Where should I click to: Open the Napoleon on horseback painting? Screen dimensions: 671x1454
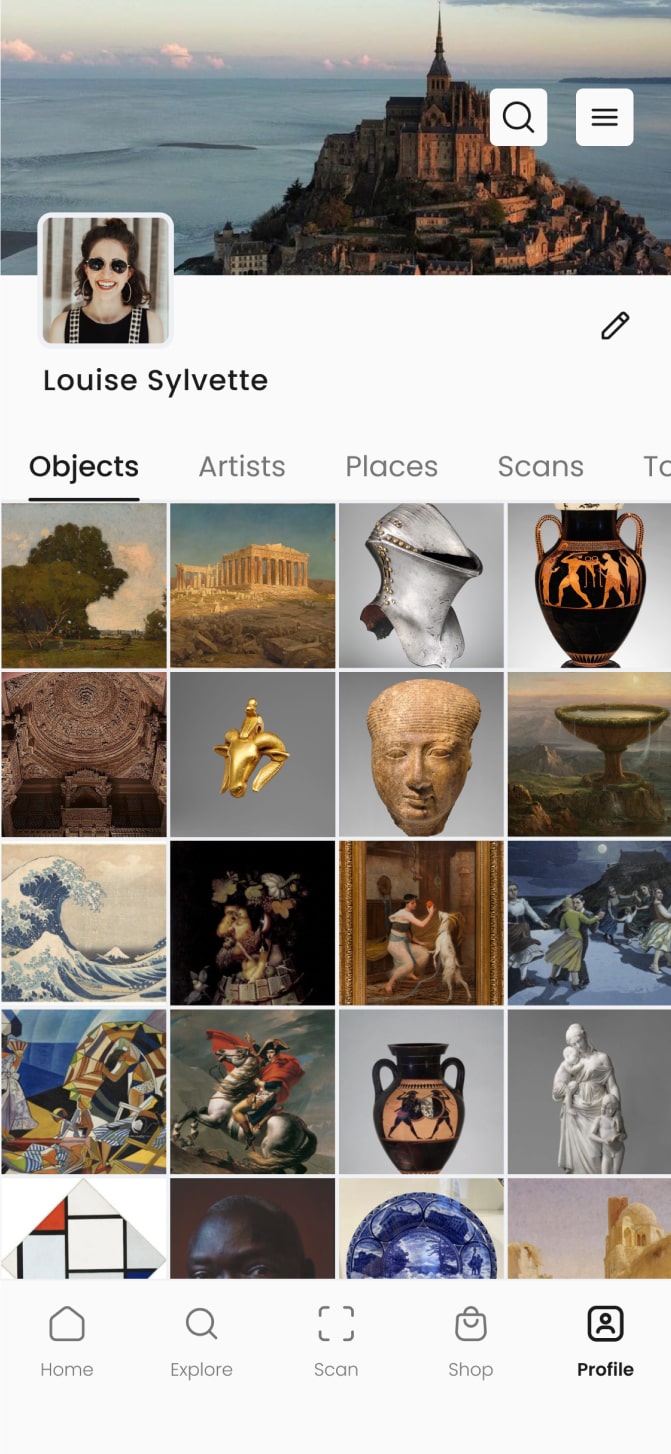point(252,1091)
